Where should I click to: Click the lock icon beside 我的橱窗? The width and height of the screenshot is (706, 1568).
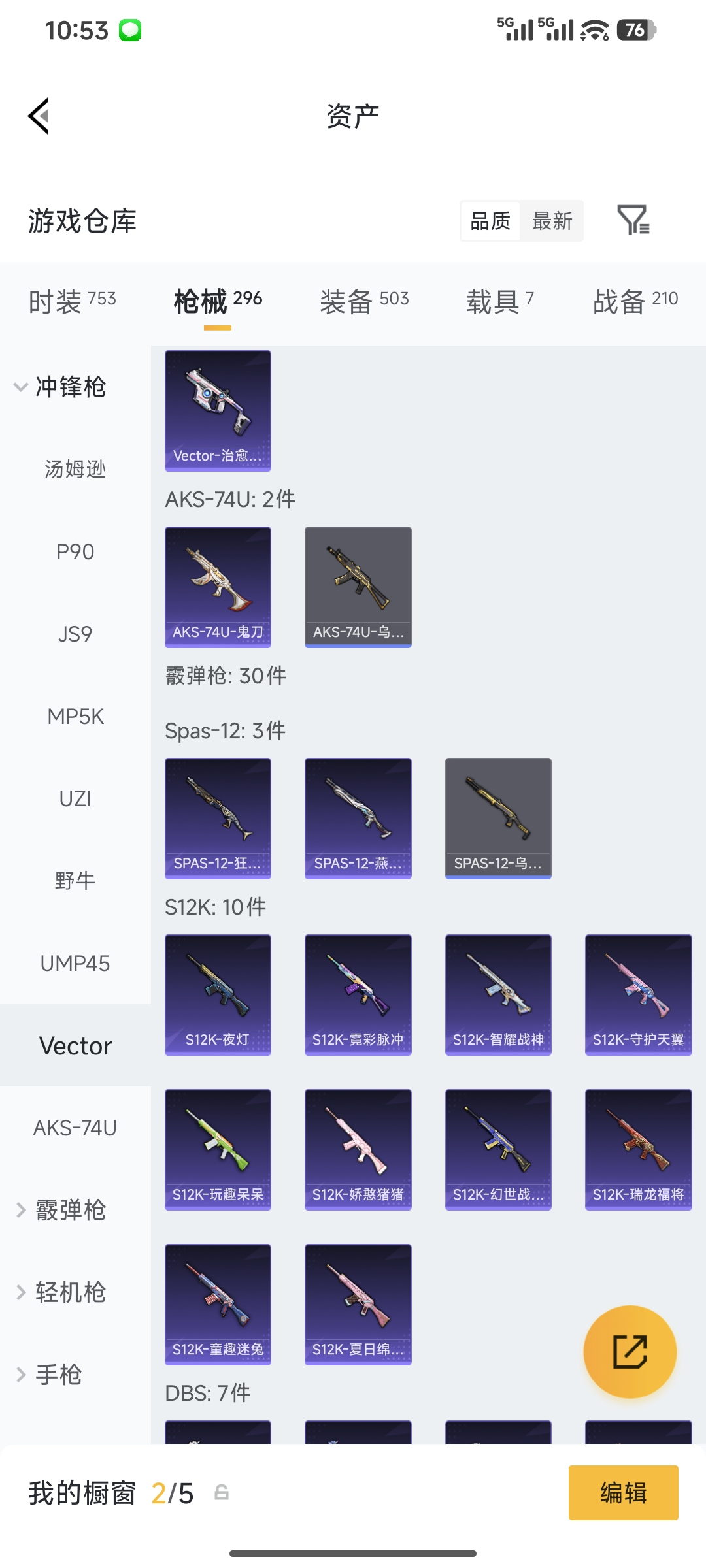(222, 1493)
